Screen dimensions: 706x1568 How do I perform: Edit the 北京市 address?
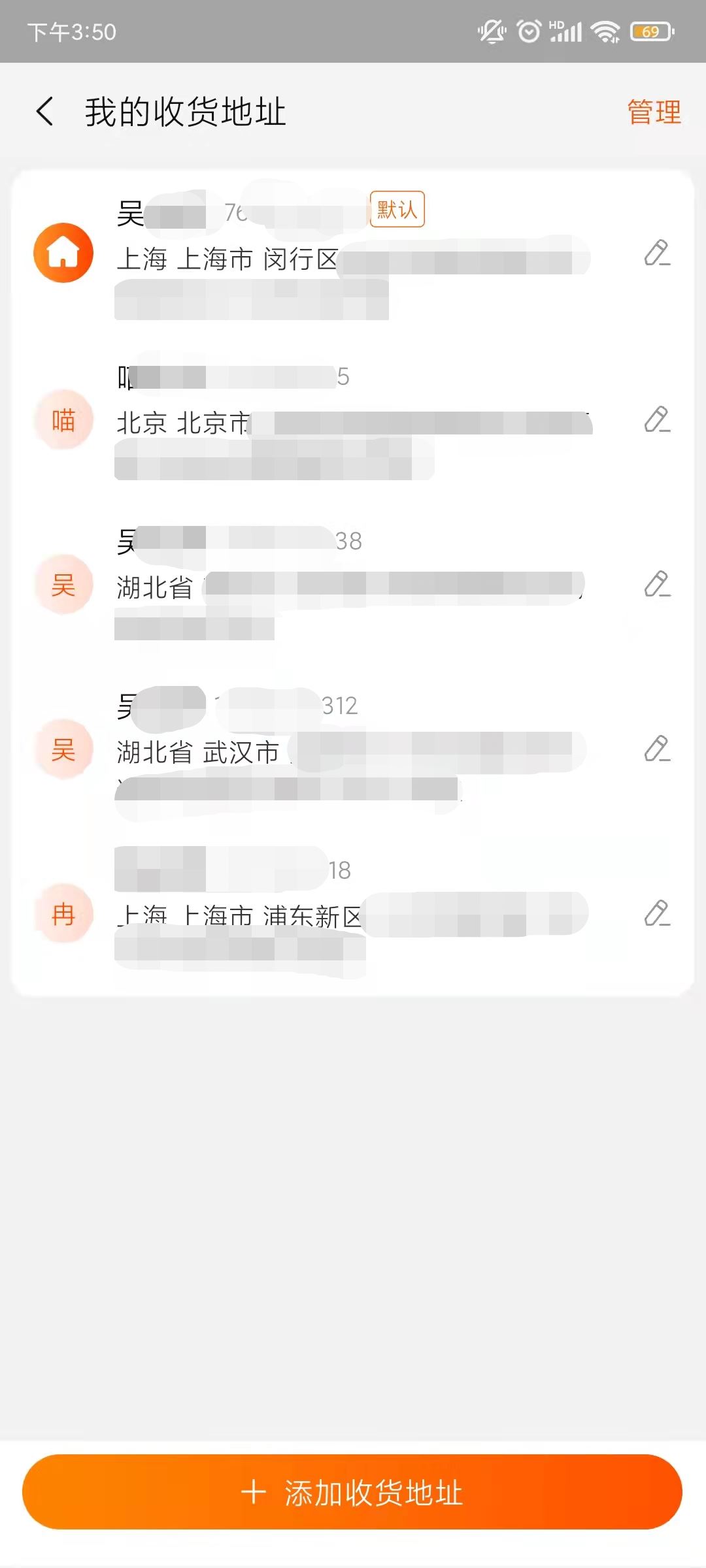point(657,420)
